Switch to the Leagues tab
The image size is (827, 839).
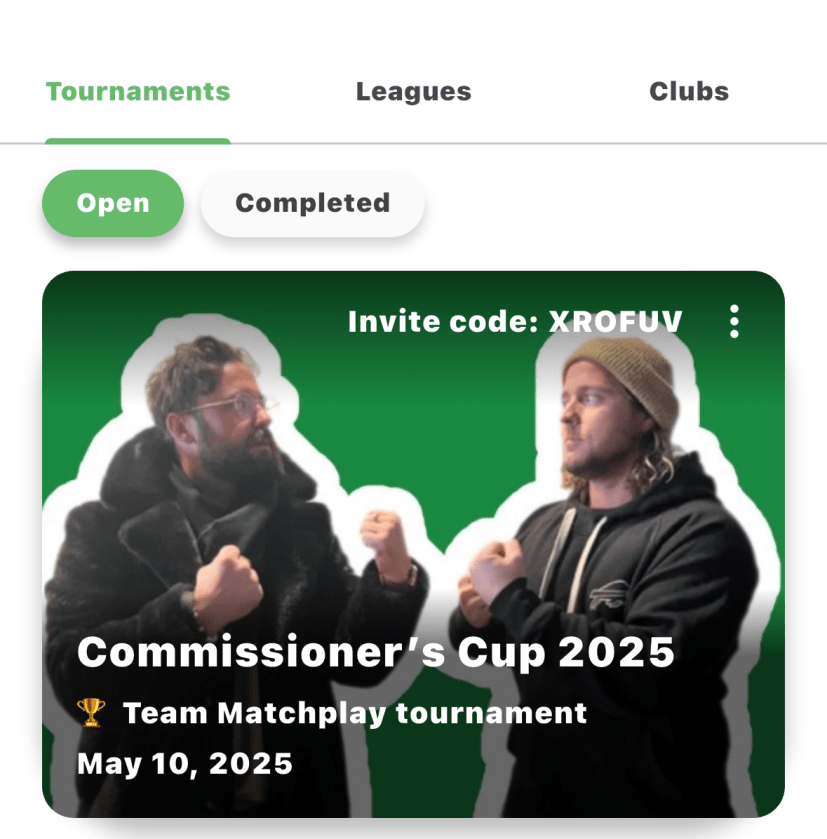click(x=413, y=92)
